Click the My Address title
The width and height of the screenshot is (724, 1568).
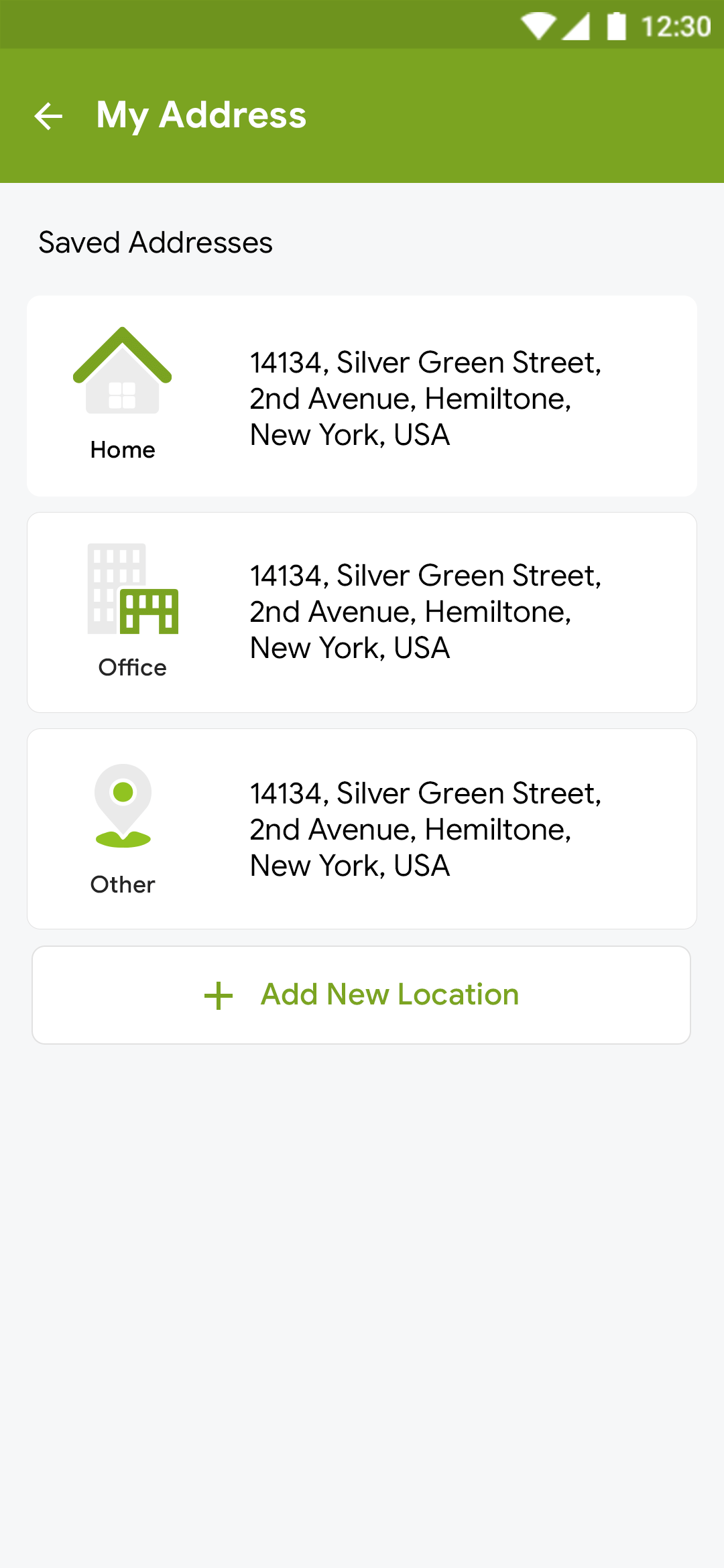[x=200, y=115]
